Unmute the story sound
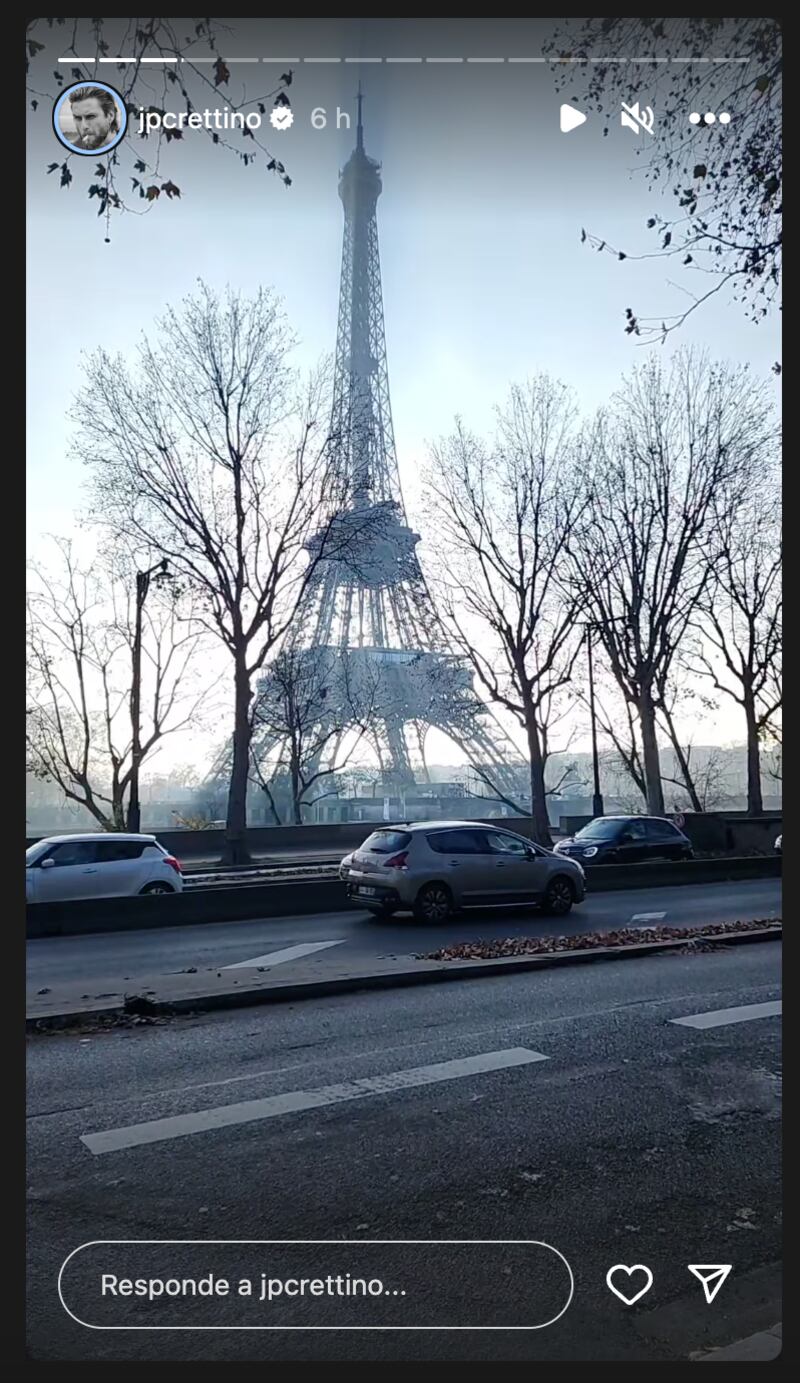 637,119
